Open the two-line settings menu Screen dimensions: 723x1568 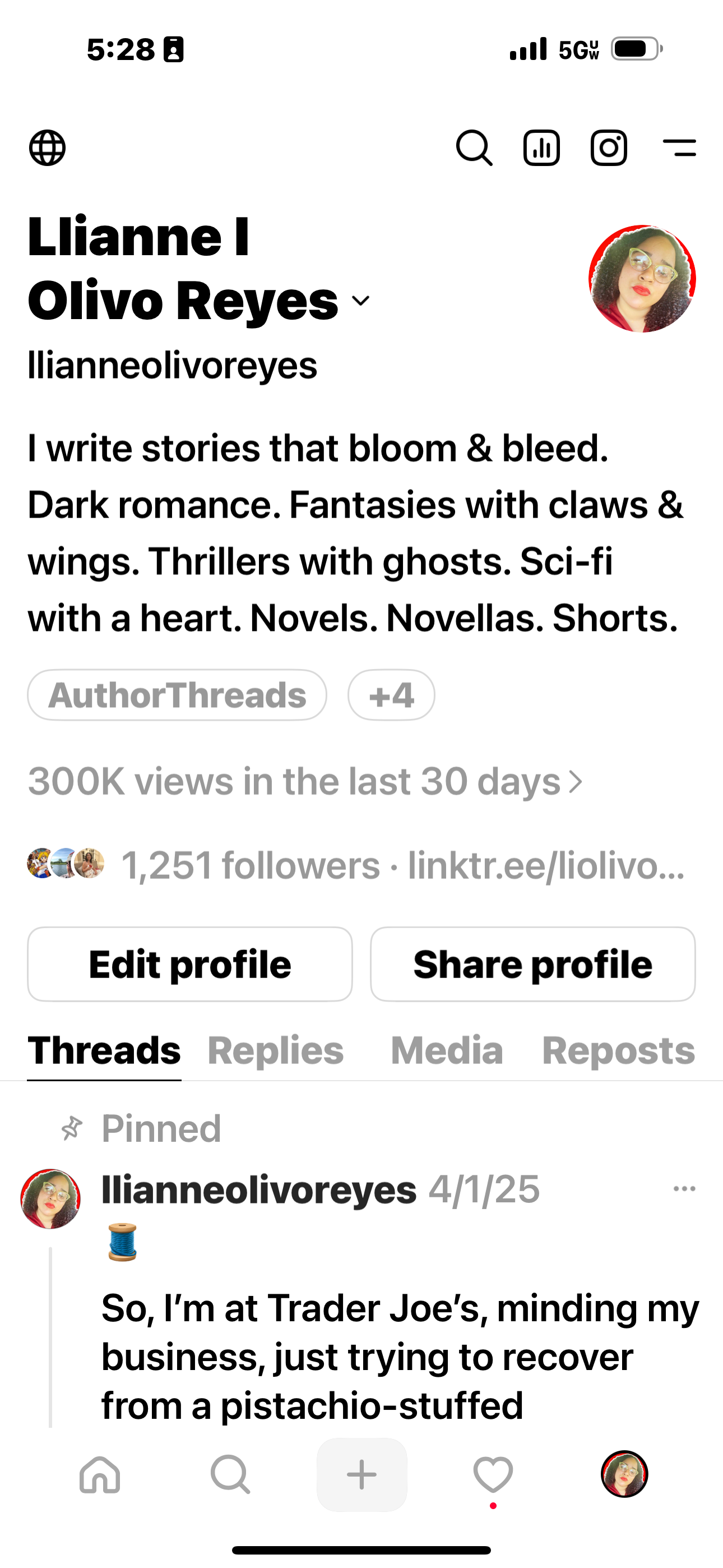pyautogui.click(x=679, y=148)
